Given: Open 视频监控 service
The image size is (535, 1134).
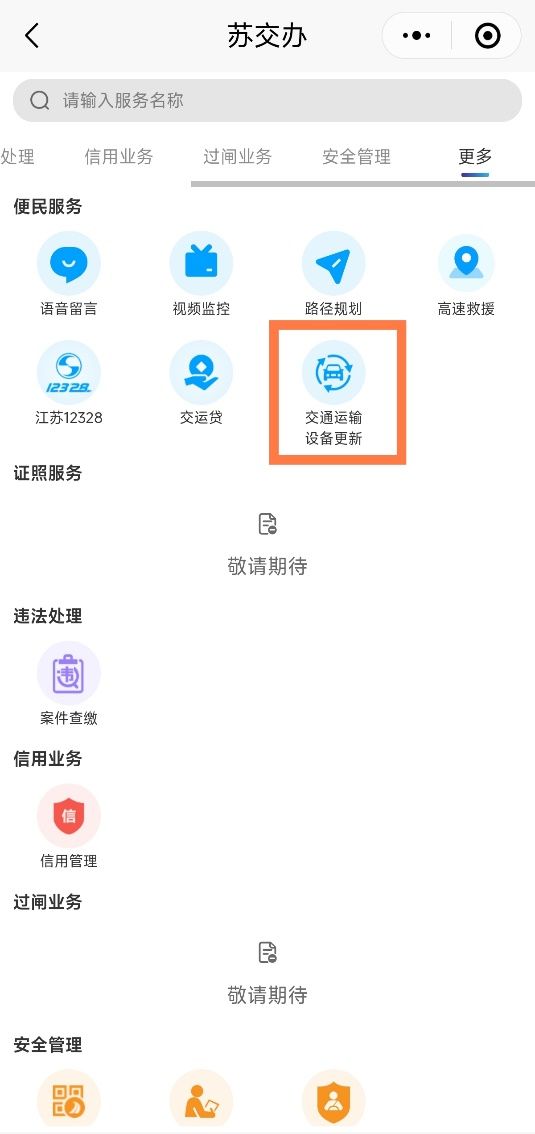Looking at the screenshot, I should pos(201,275).
